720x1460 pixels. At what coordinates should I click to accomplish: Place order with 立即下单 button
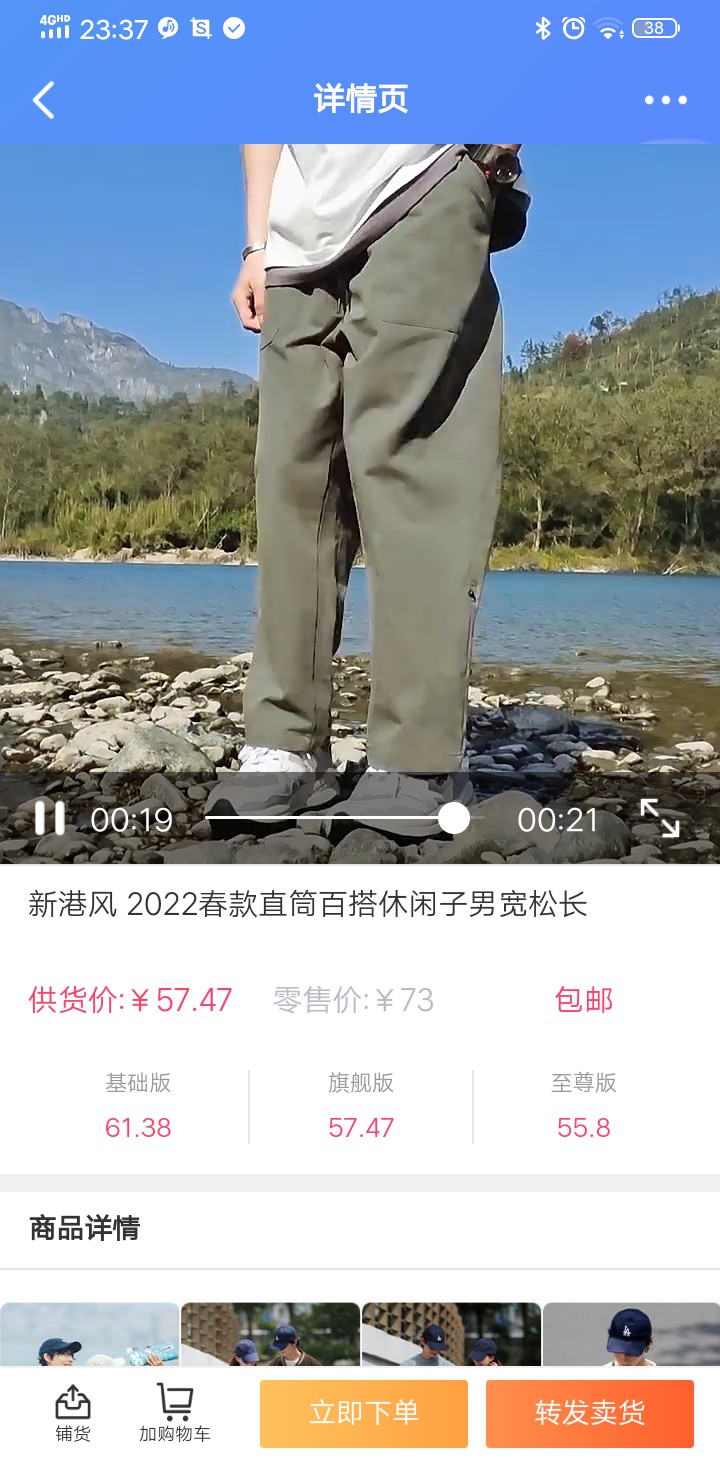click(364, 1414)
